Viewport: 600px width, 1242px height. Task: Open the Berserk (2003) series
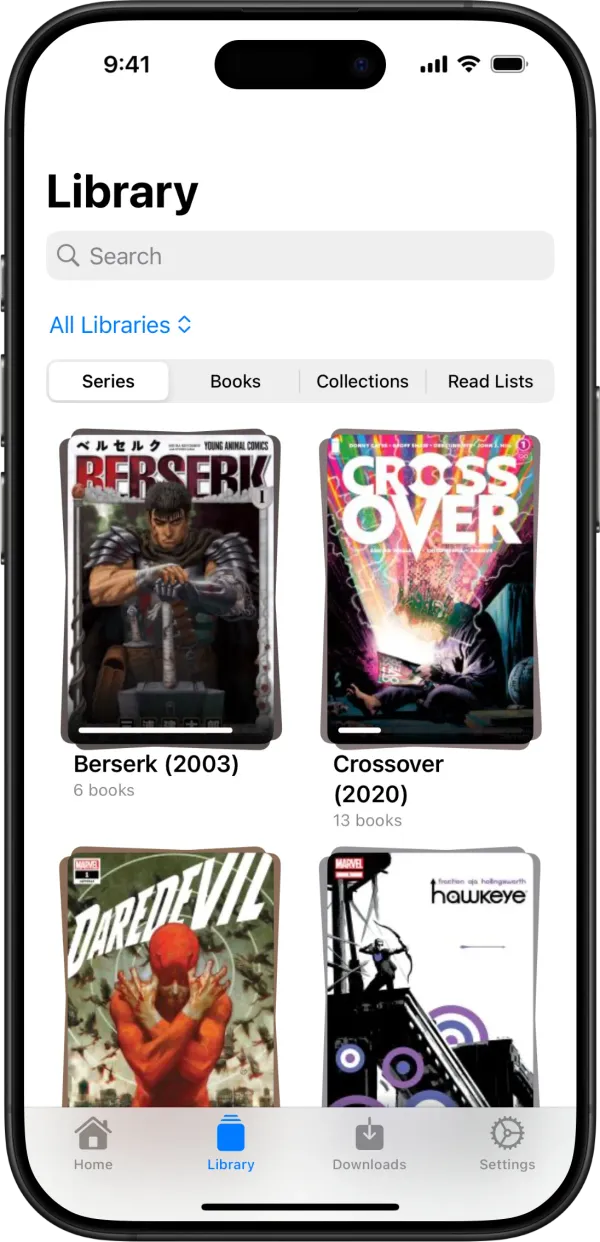170,590
